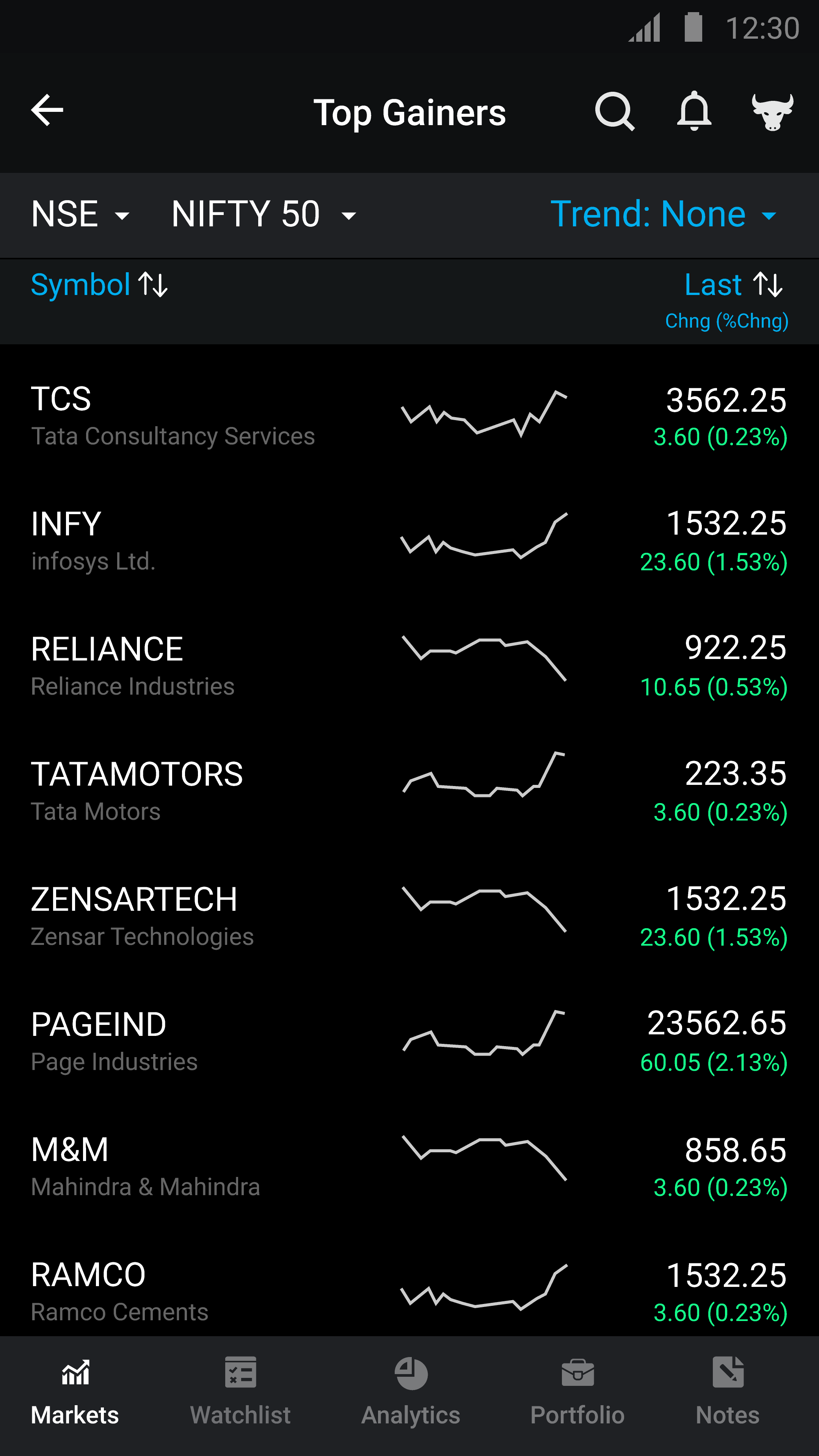Open the Notes tab

(728, 1391)
